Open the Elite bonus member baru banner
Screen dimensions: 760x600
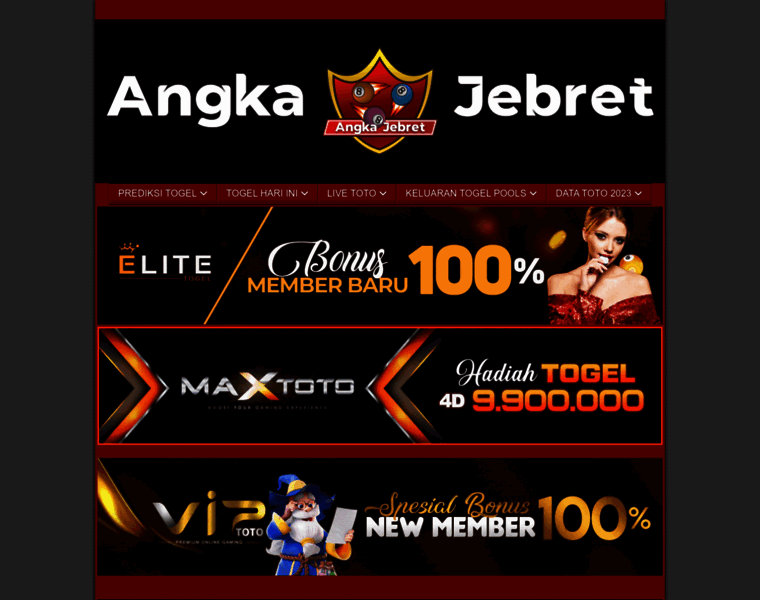[380, 265]
